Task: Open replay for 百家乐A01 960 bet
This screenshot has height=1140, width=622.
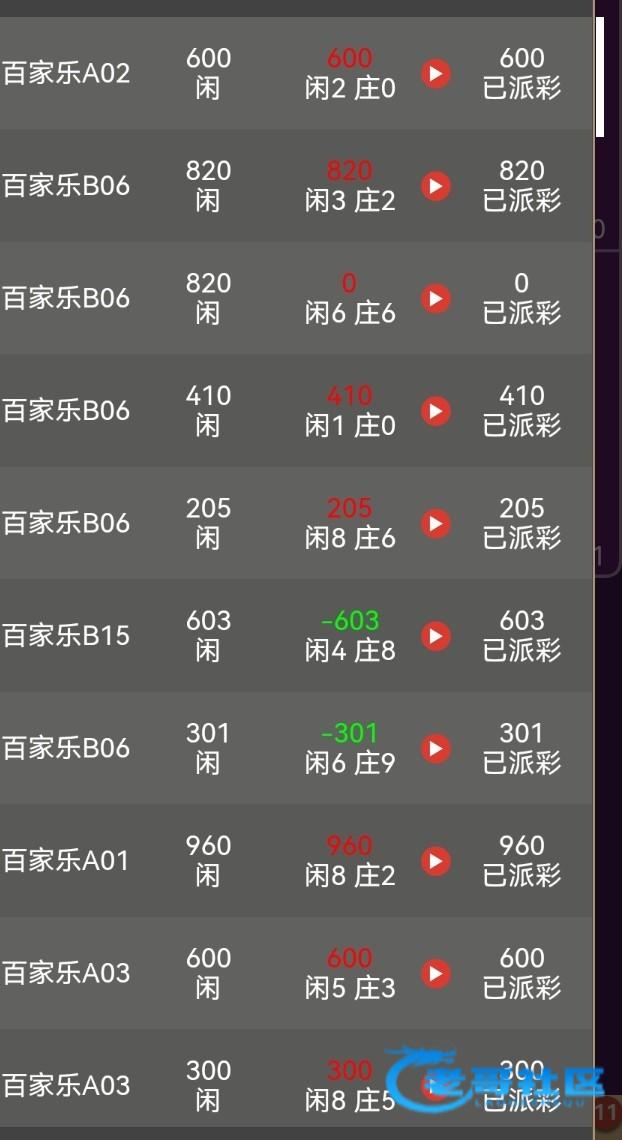Action: [x=436, y=861]
